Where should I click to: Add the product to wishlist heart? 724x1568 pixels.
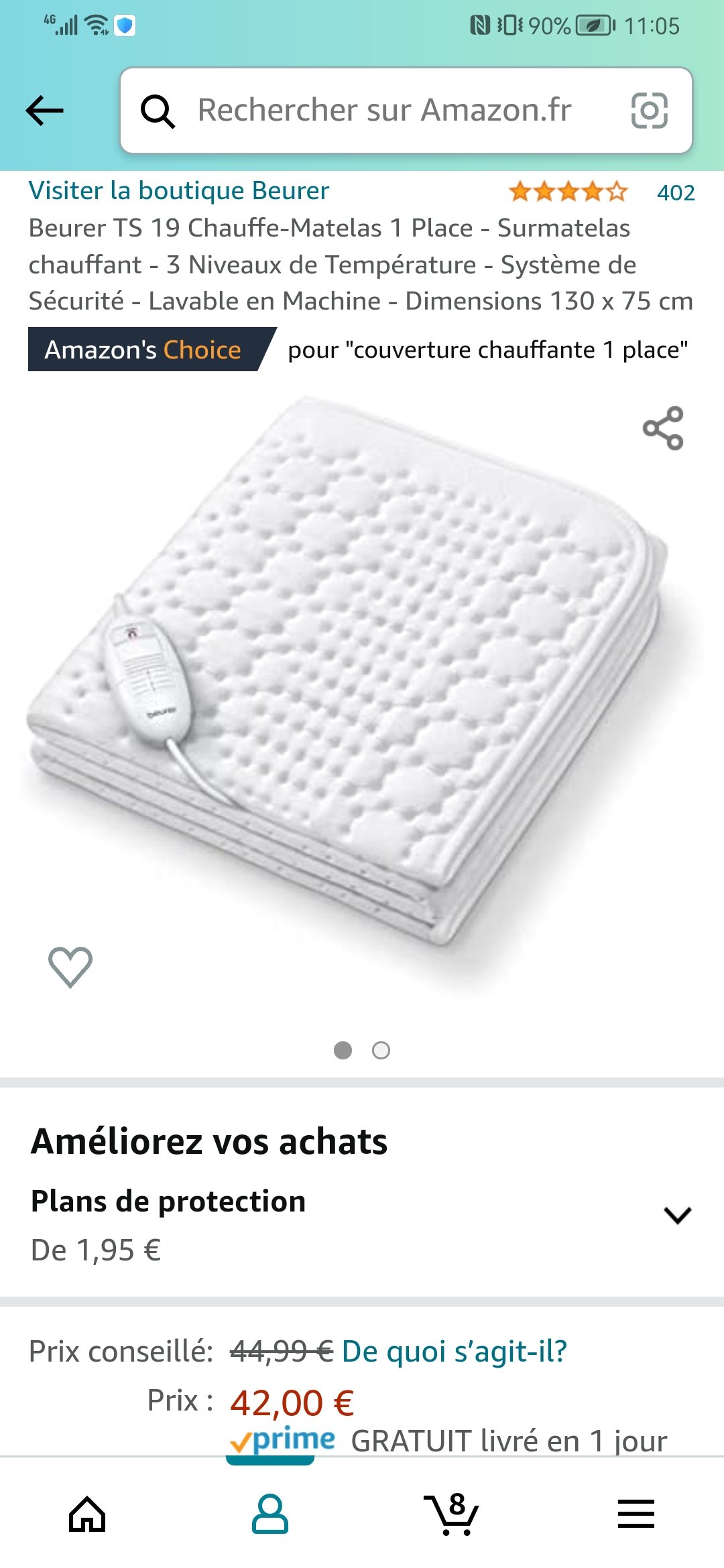(x=70, y=967)
